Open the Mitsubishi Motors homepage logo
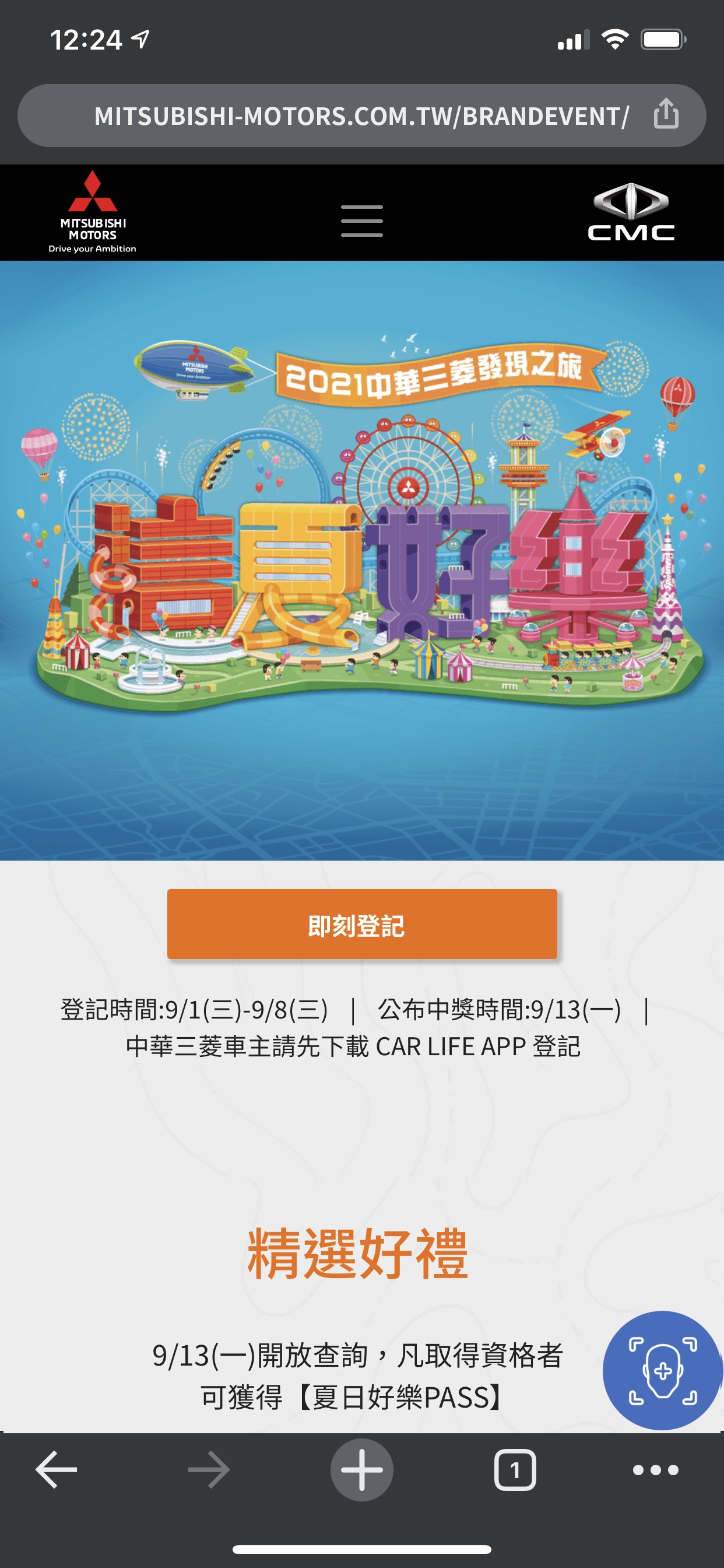Image resolution: width=724 pixels, height=1568 pixels. click(x=93, y=212)
